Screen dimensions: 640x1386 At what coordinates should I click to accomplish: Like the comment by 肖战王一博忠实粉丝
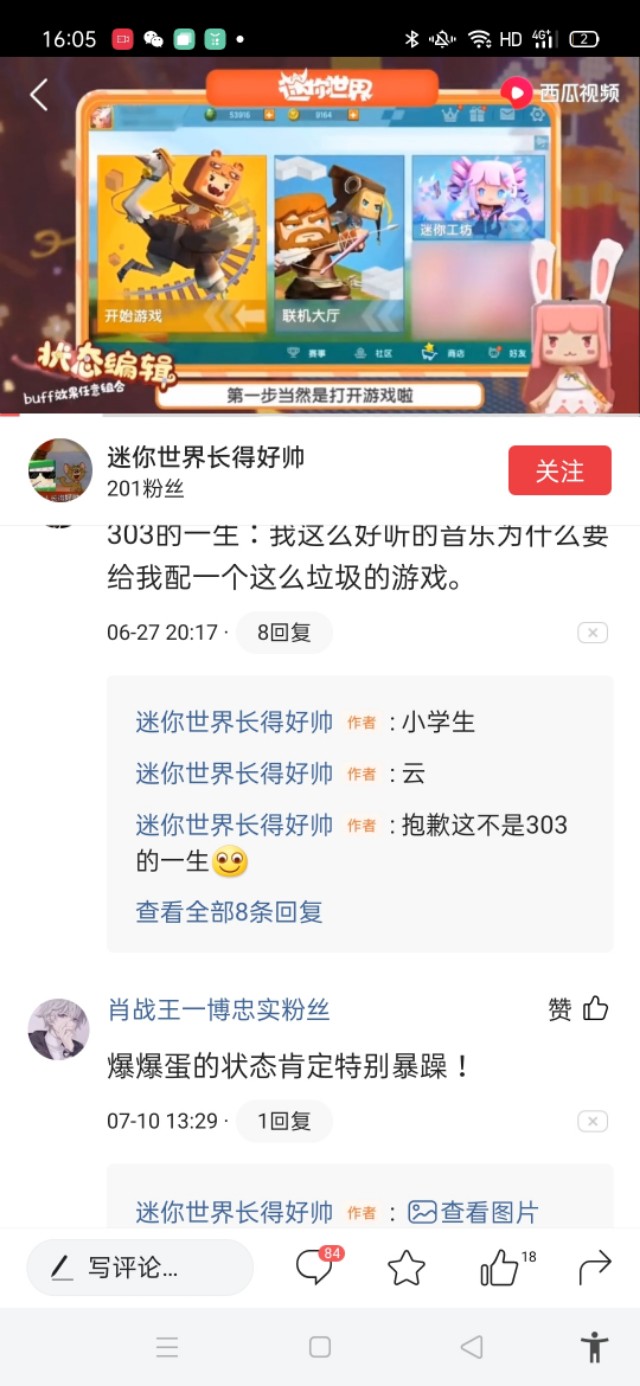[x=595, y=1009]
